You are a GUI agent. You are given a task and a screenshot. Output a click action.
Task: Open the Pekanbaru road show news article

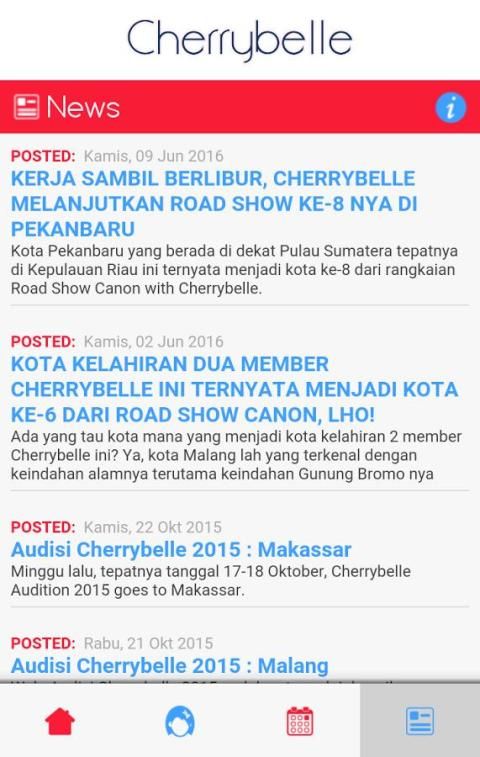click(x=214, y=204)
